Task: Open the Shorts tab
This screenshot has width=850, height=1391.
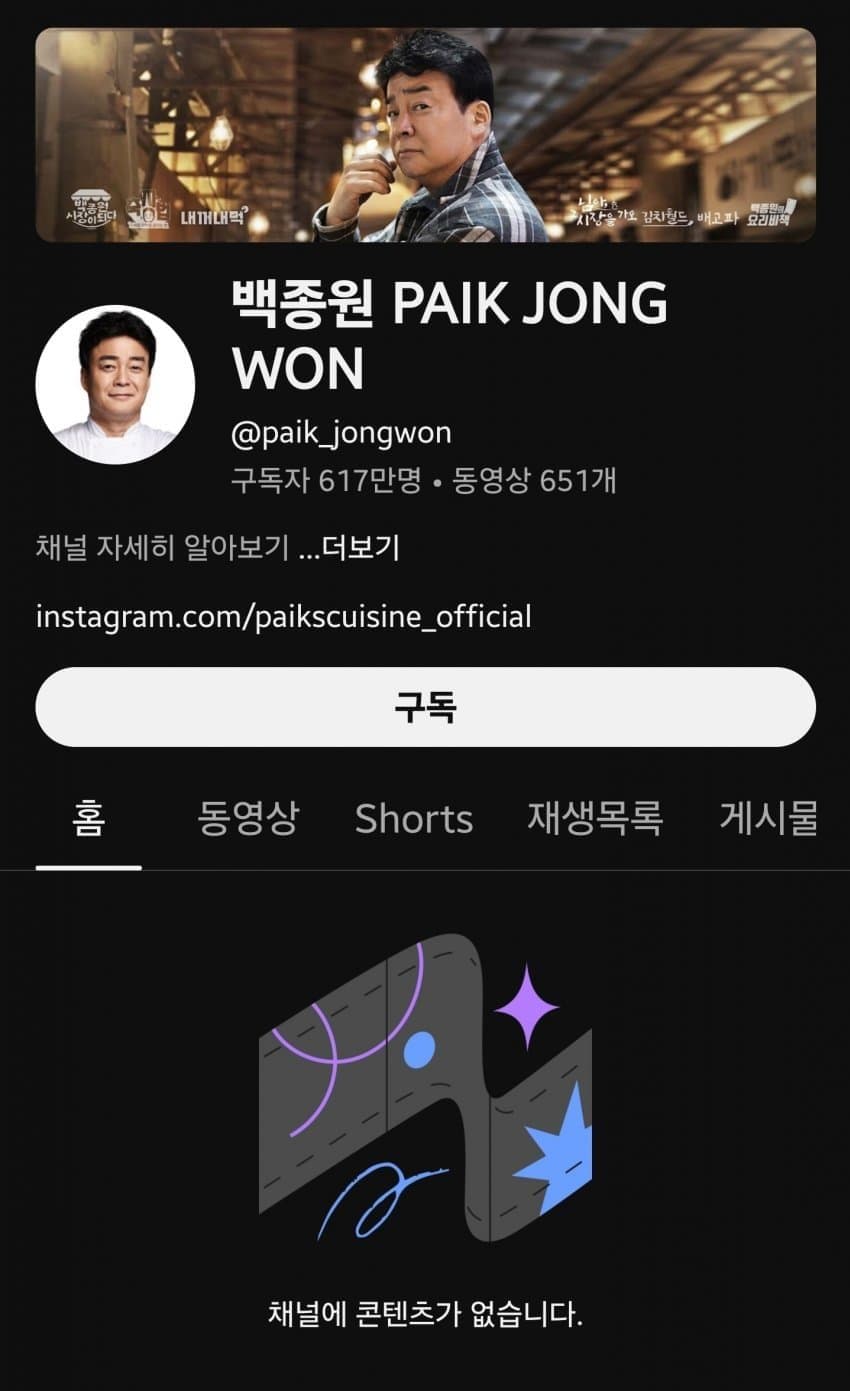Action: 413,819
